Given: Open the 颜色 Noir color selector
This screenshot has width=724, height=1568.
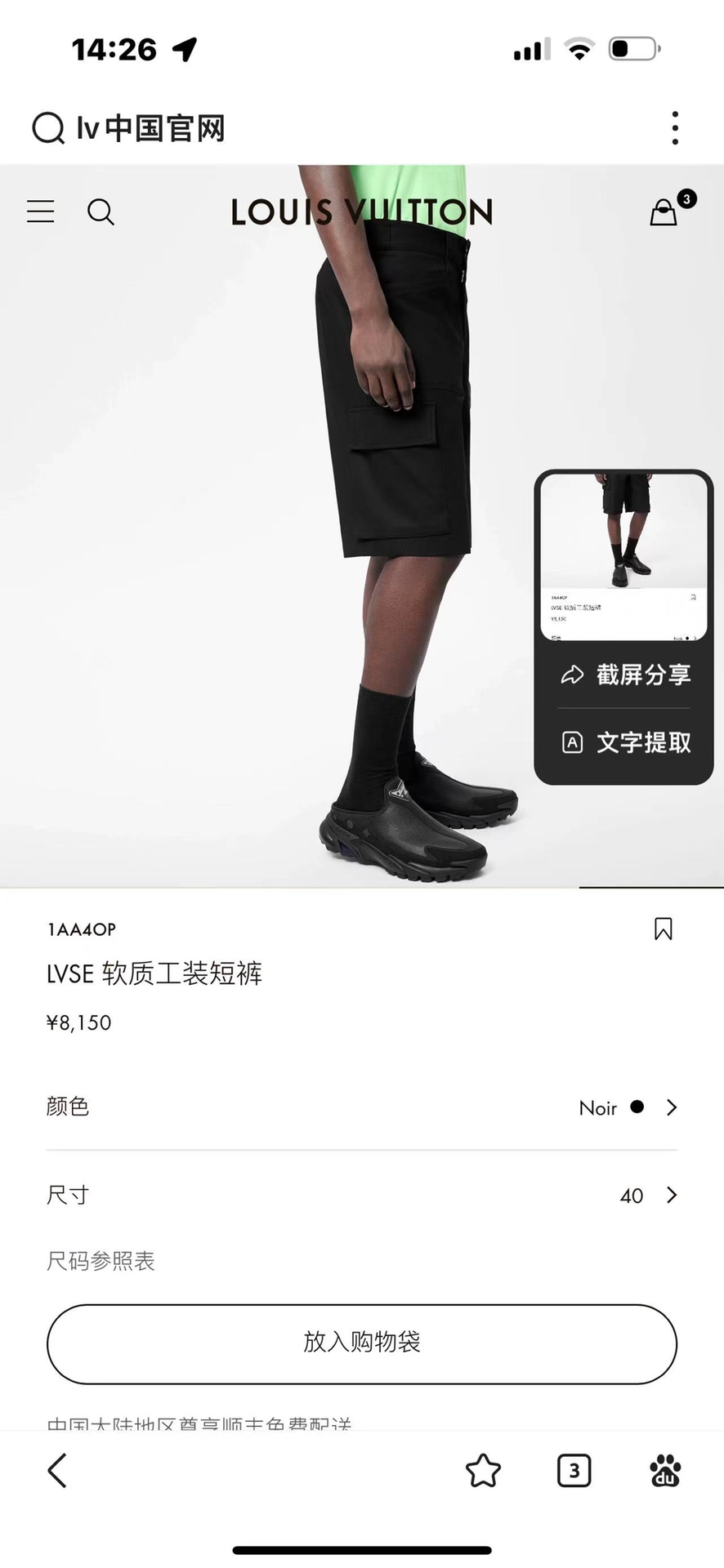Looking at the screenshot, I should [361, 1107].
